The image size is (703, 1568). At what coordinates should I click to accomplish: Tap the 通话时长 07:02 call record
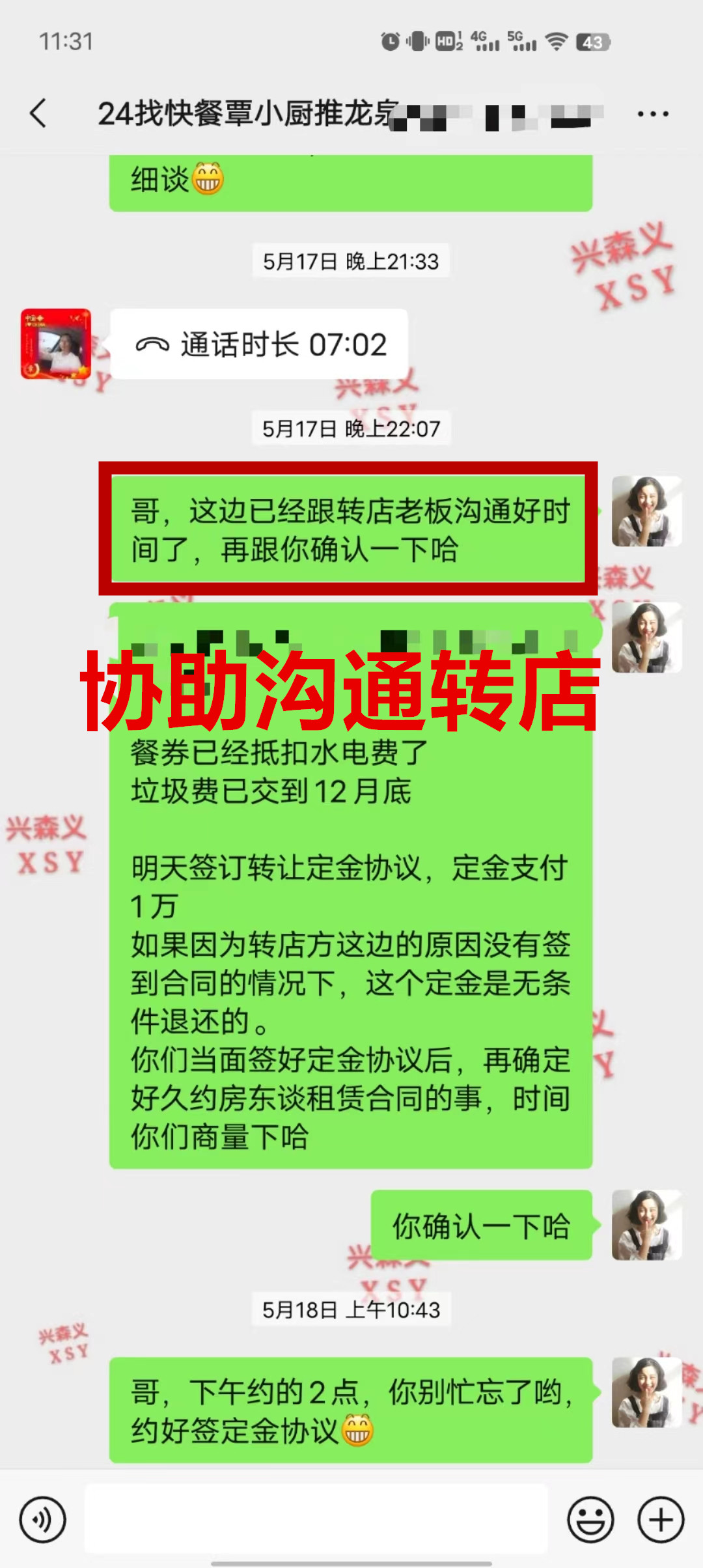pyautogui.click(x=259, y=344)
